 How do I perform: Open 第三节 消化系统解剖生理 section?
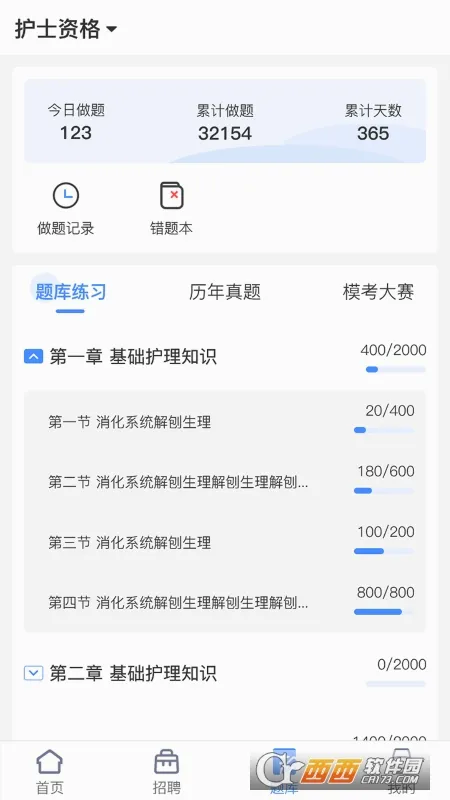click(x=224, y=542)
